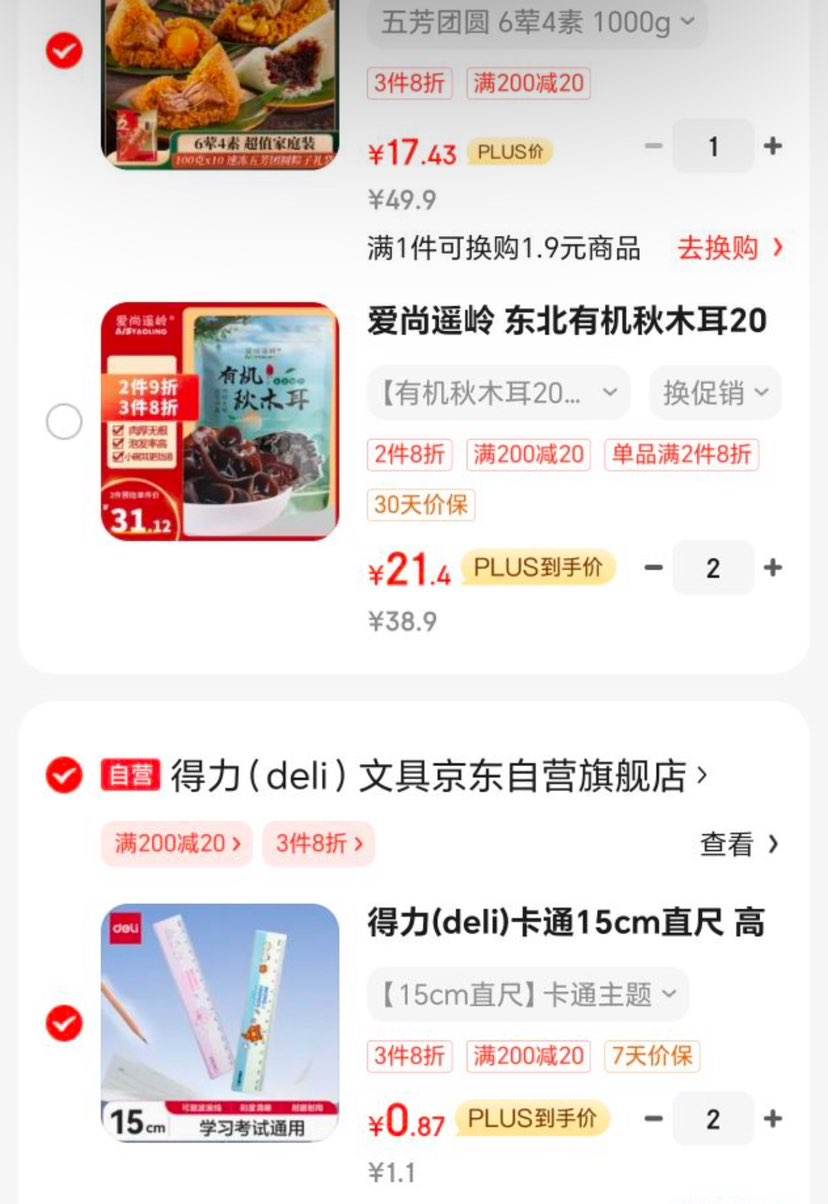
Task: Increase quantity of 五芳团圆 zongzi item
Action: [772, 146]
